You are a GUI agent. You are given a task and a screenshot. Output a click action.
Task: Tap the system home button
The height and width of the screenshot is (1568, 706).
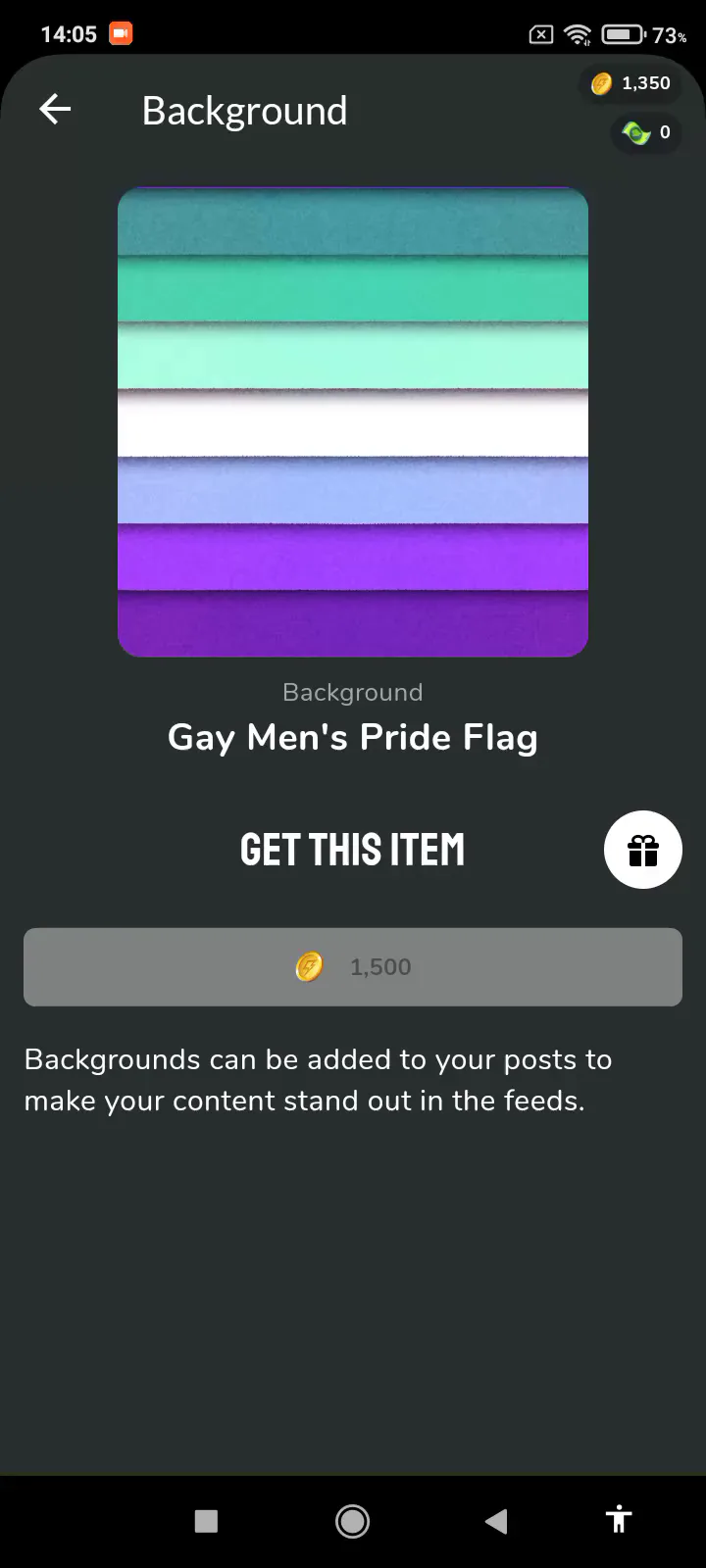point(352,1521)
